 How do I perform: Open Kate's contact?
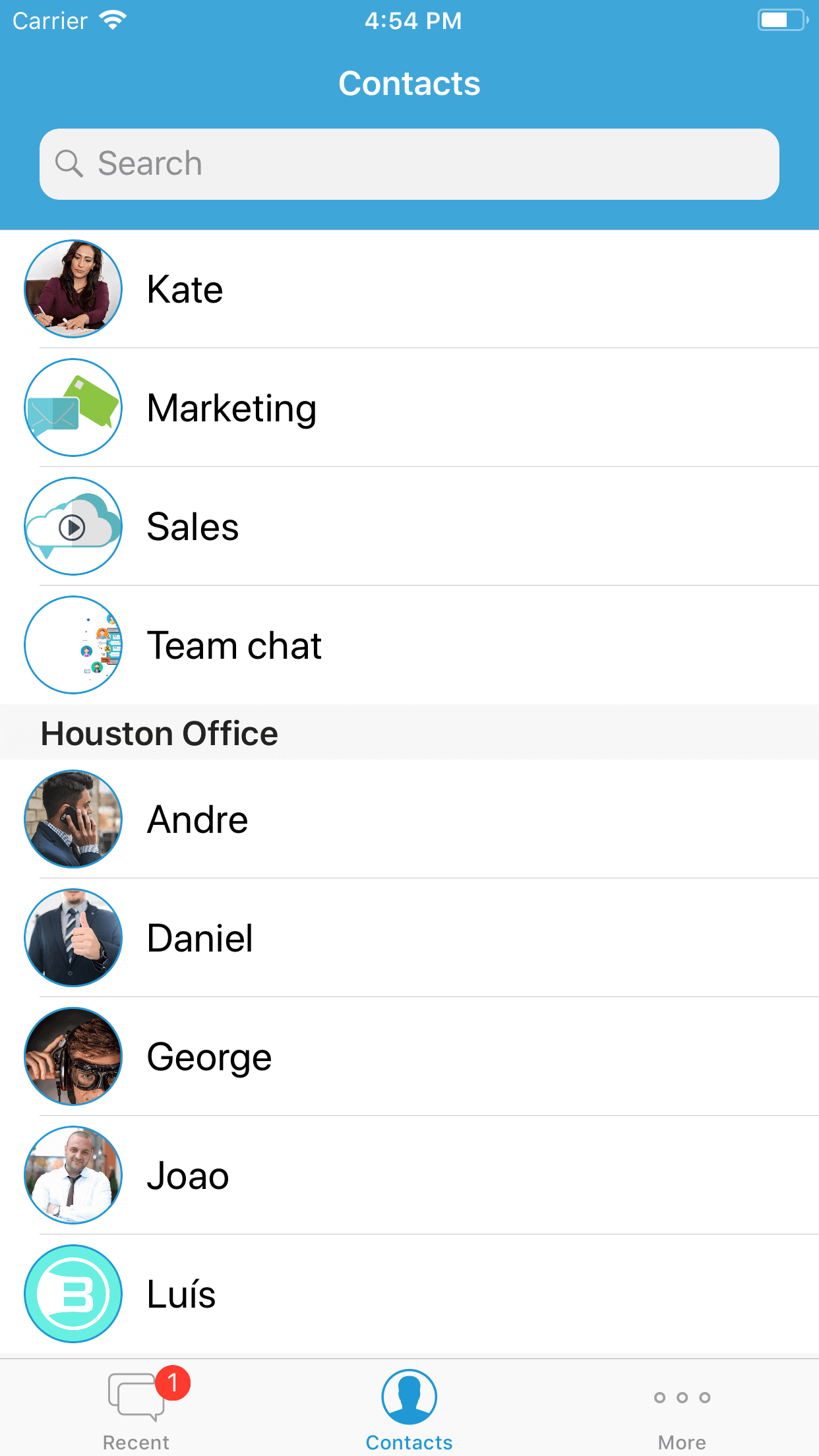(x=409, y=289)
